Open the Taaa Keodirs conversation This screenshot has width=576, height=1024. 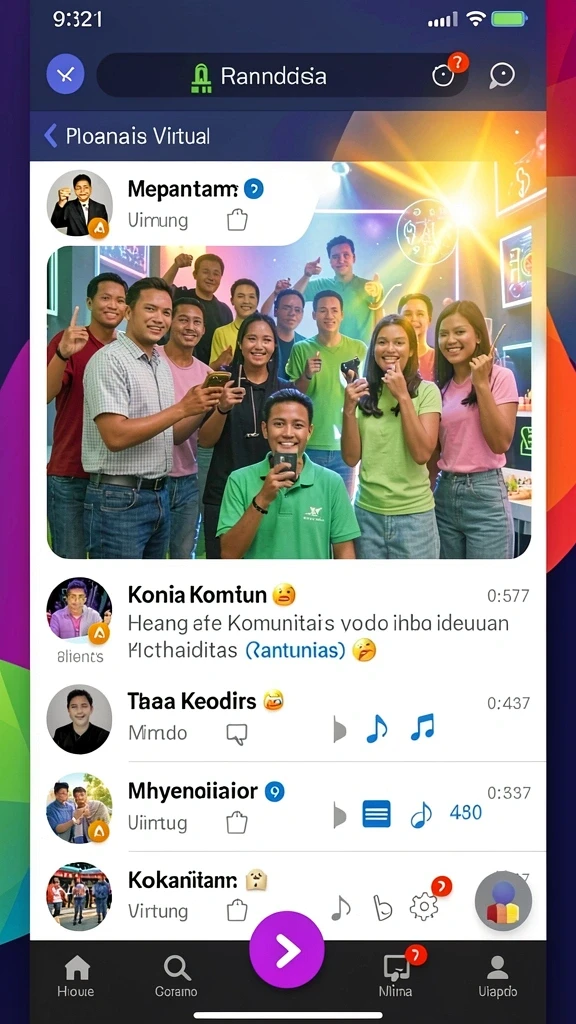coord(288,718)
